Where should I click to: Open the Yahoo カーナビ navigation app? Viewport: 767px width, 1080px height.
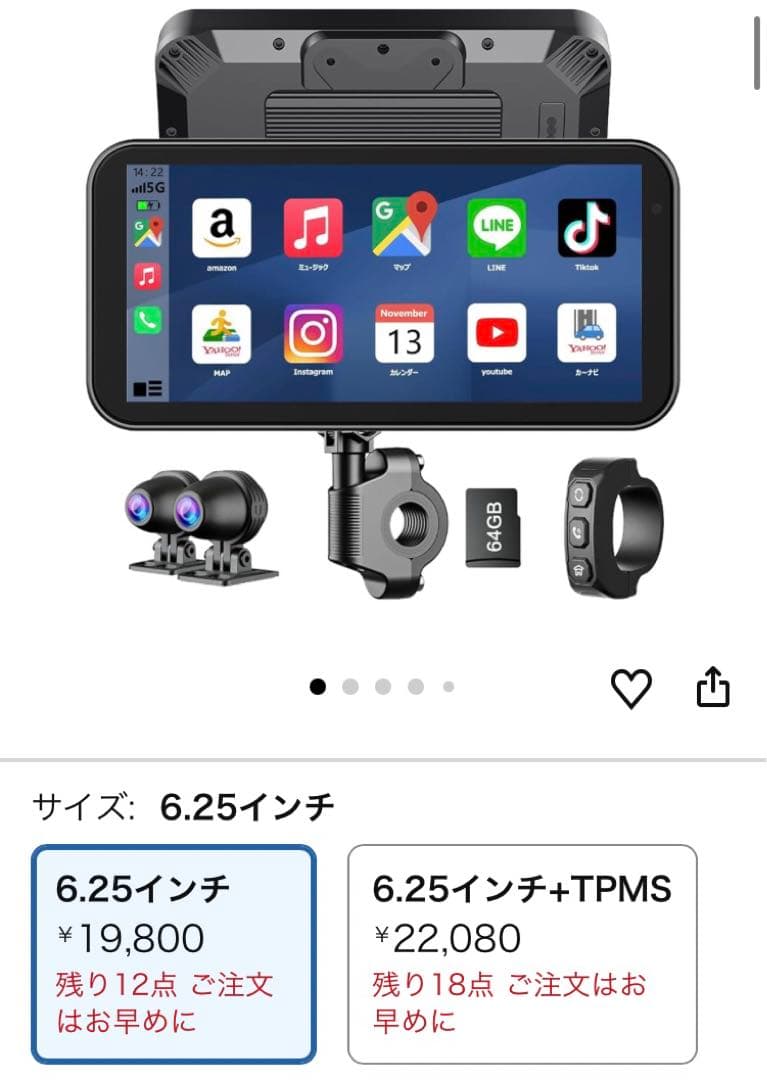pyautogui.click(x=585, y=335)
